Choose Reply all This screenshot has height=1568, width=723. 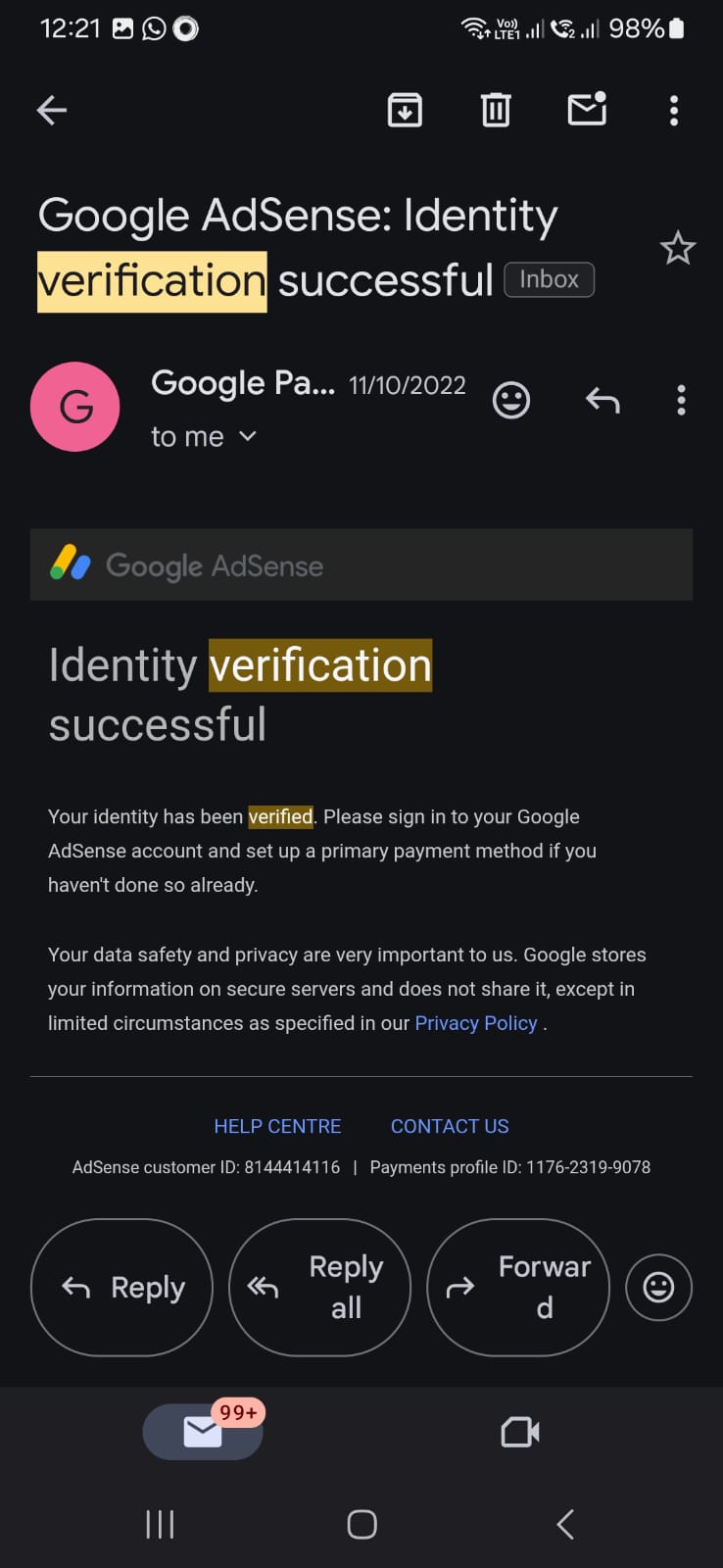pos(319,1288)
